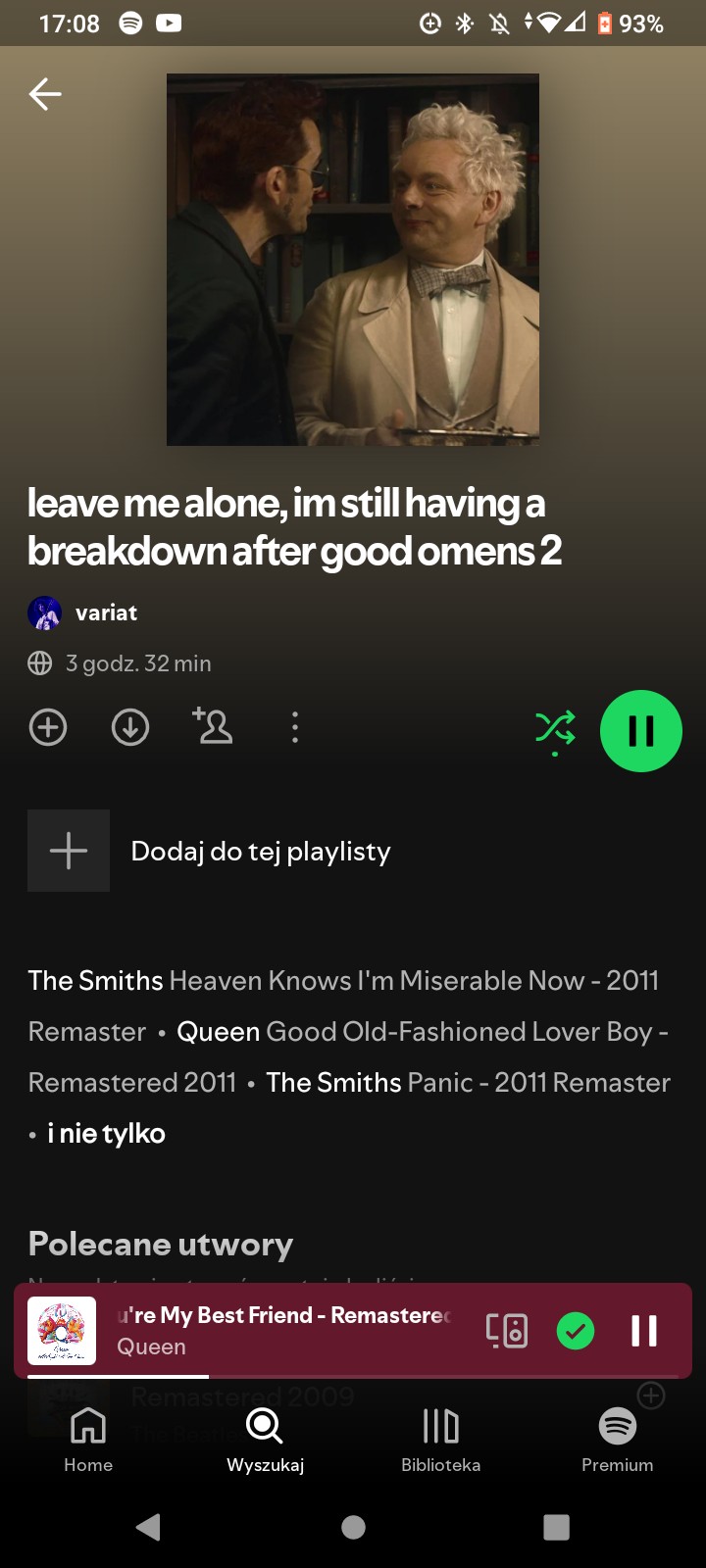Open the Wyszukaj tab
The width and height of the screenshot is (706, 1568).
(x=265, y=1439)
